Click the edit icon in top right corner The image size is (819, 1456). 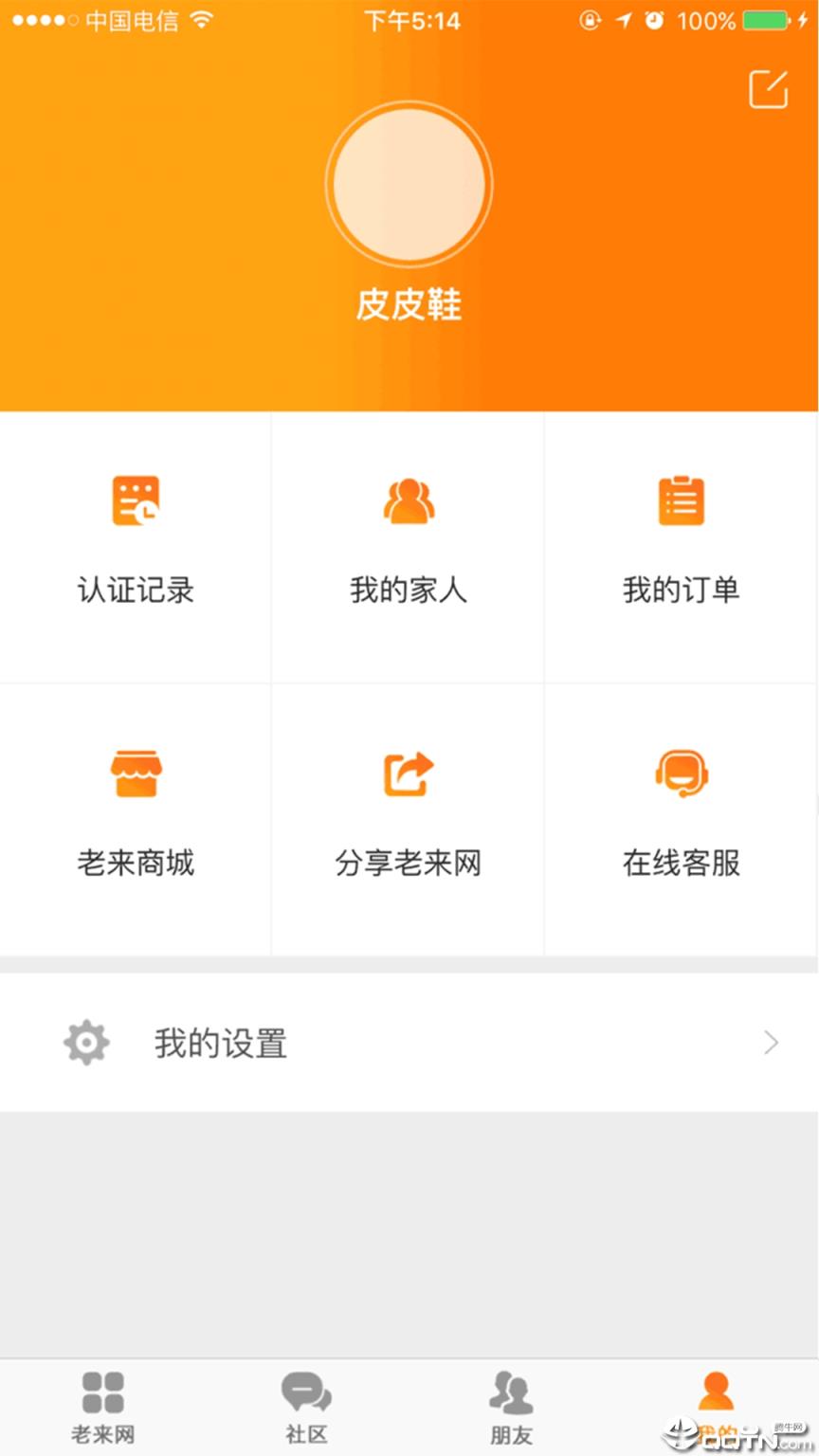769,89
